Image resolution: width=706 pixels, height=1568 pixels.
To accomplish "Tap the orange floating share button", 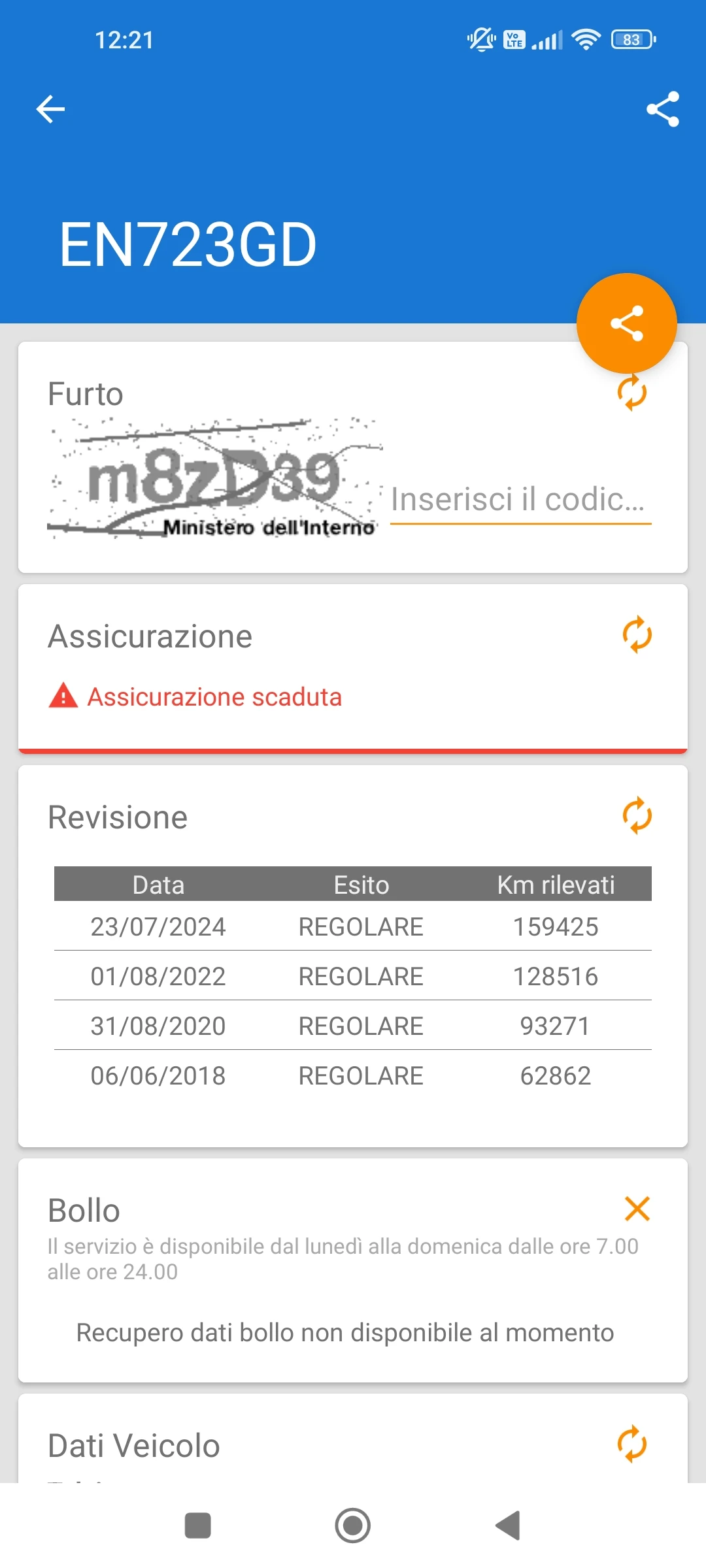I will tap(626, 323).
